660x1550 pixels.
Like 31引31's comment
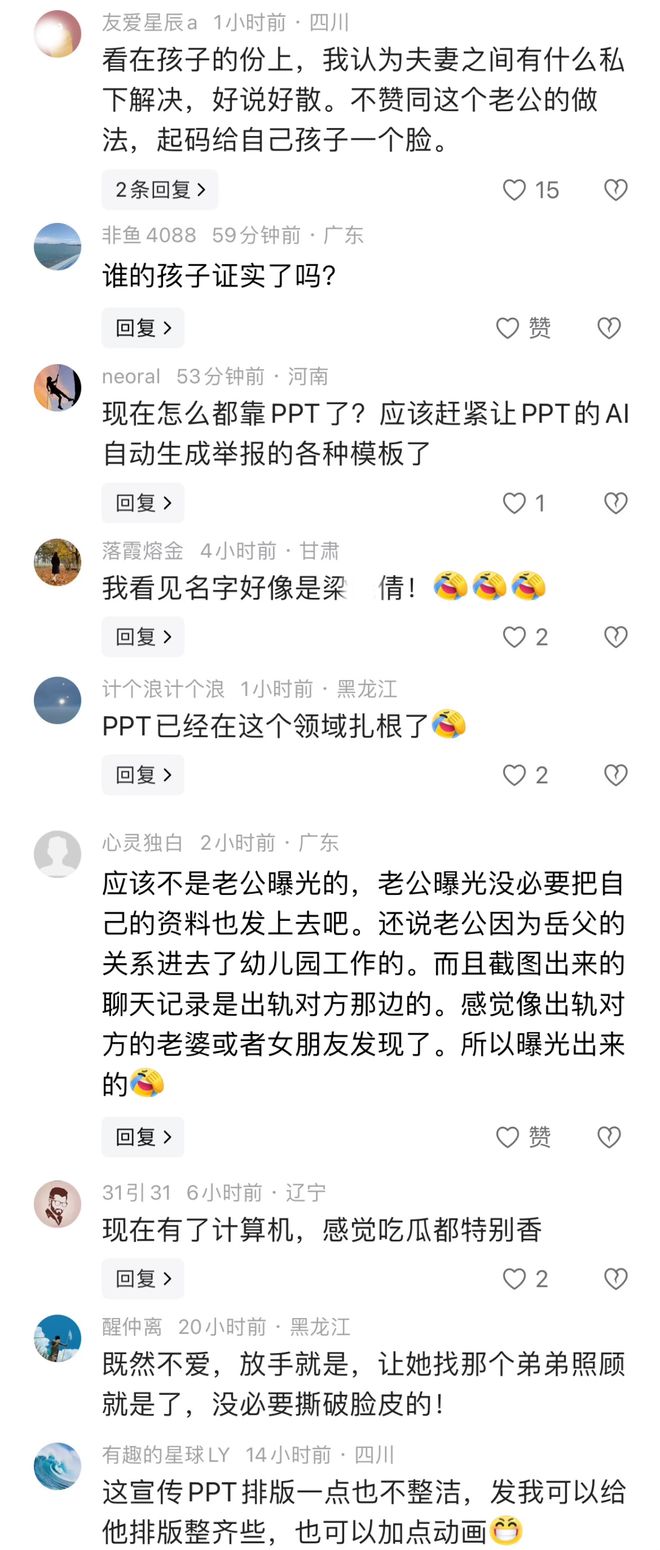514,1279
